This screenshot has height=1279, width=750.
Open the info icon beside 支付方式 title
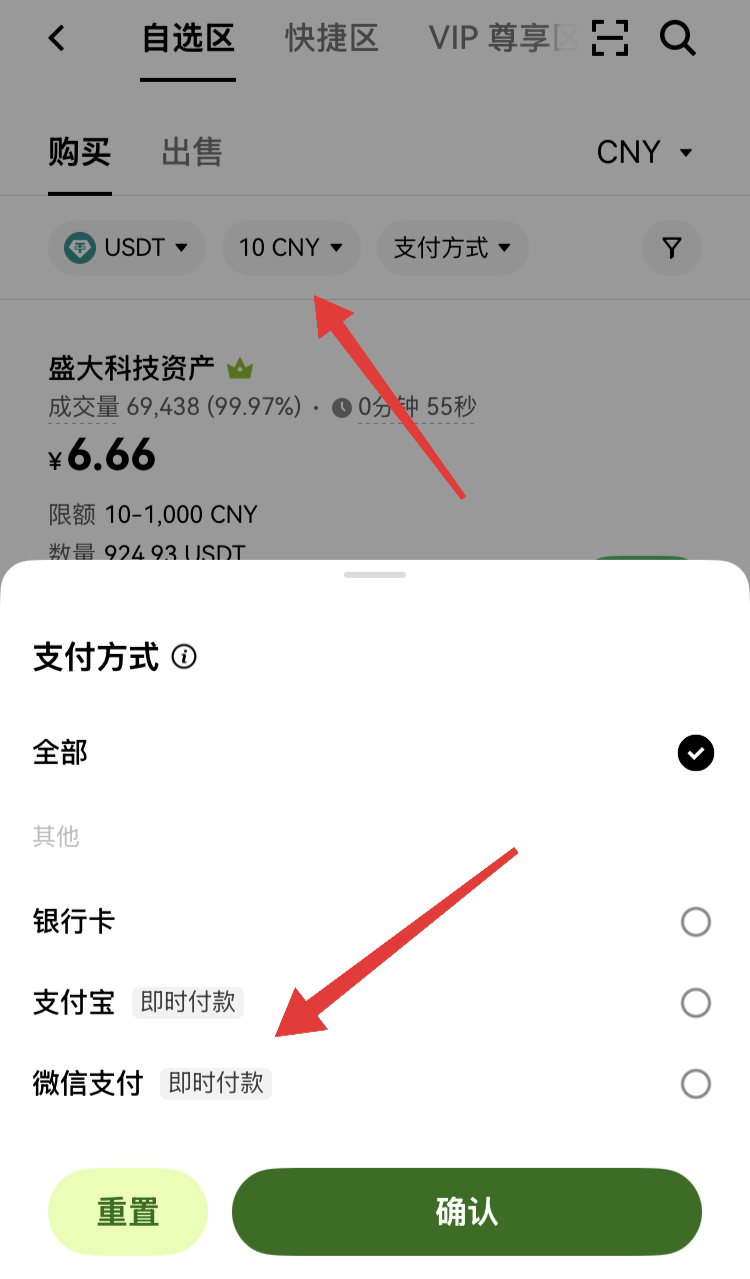click(184, 657)
